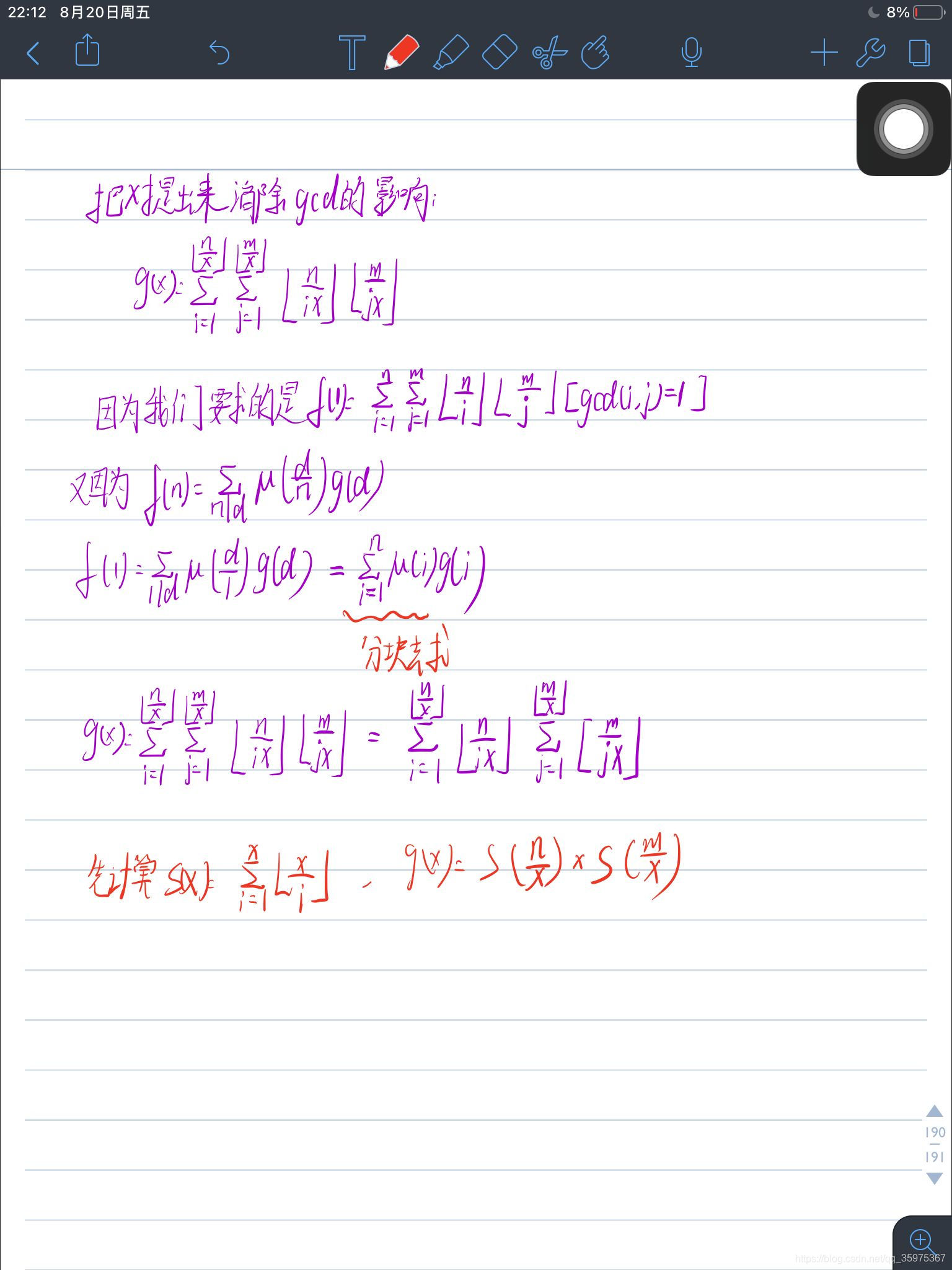The height and width of the screenshot is (1270, 952).
Task: Tap the AssistiveTouch floating button
Action: (x=903, y=129)
